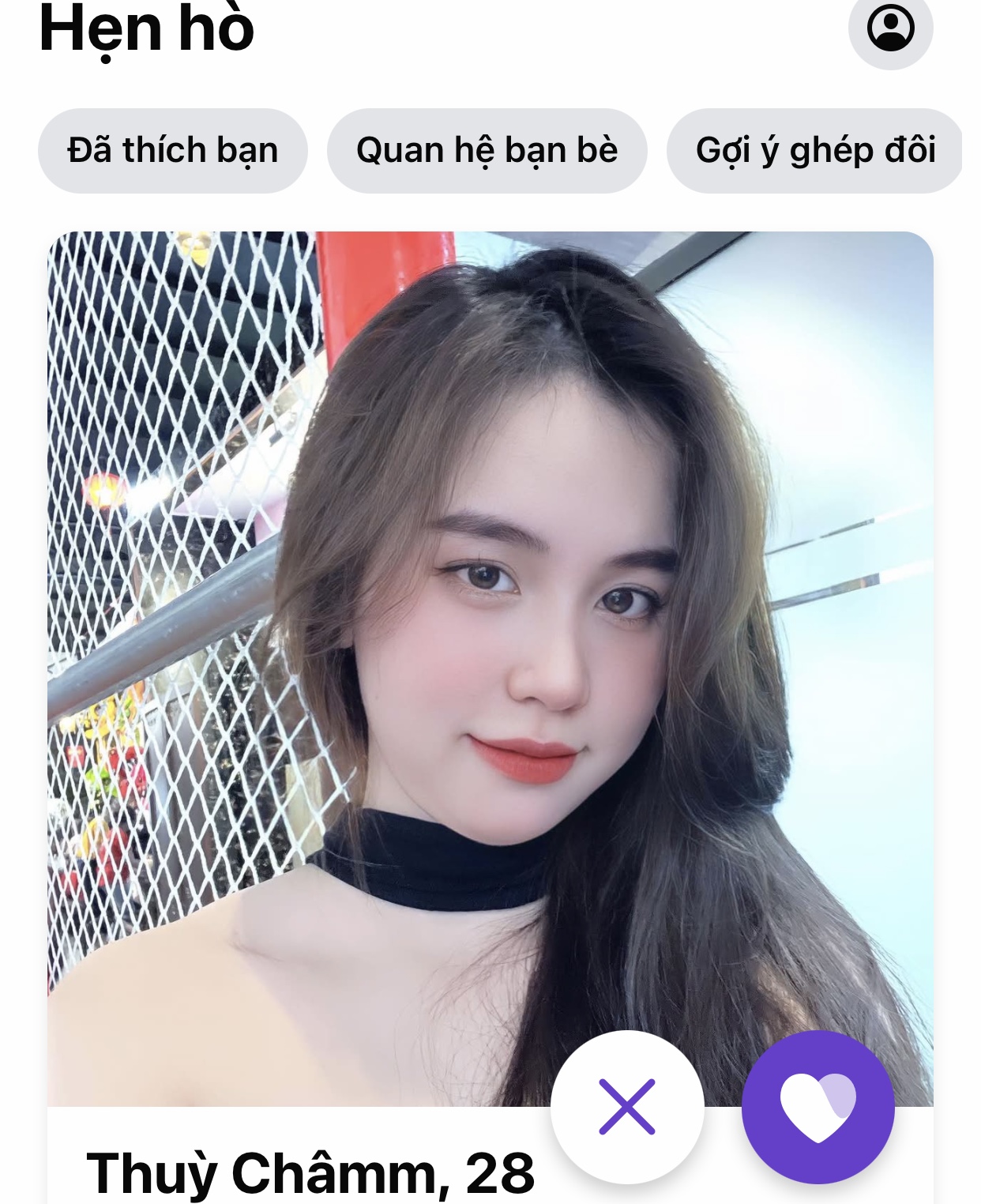Open the dating profile icon
This screenshot has width=981, height=1204.
890,28
